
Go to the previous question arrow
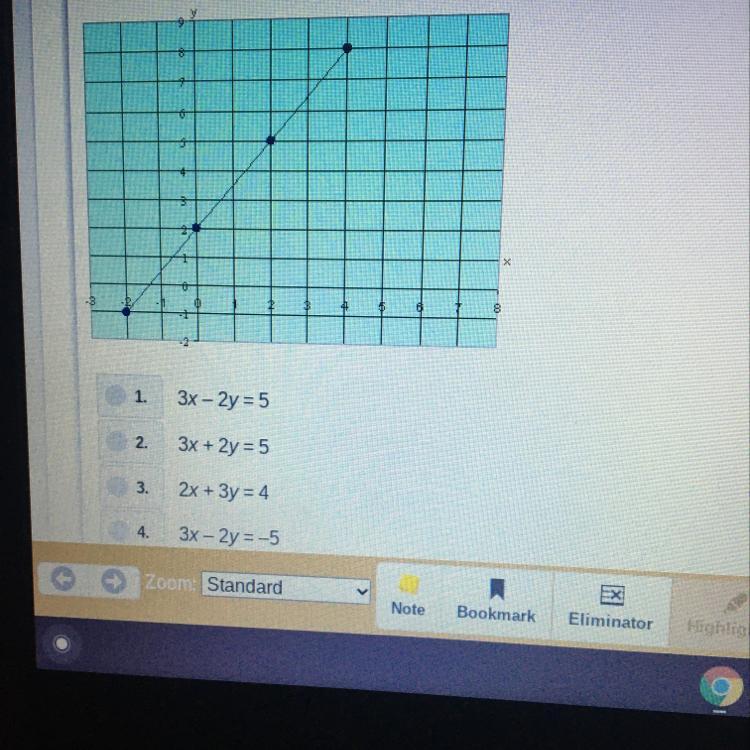[x=64, y=581]
